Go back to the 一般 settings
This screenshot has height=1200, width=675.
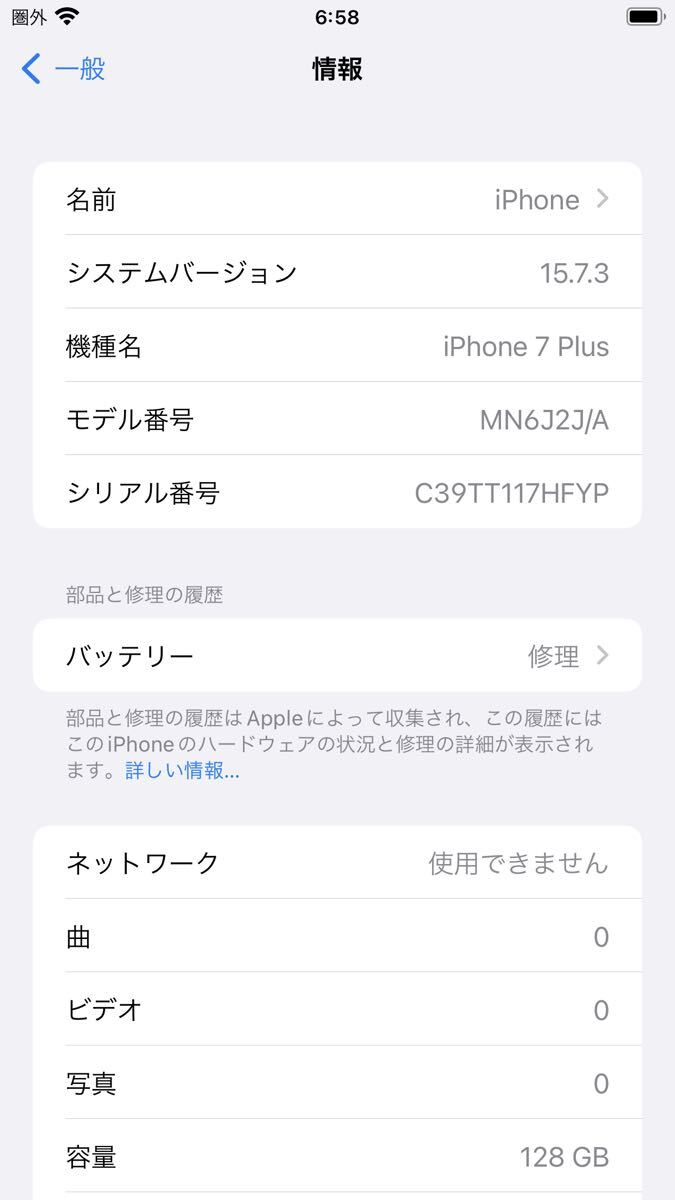[x=63, y=69]
